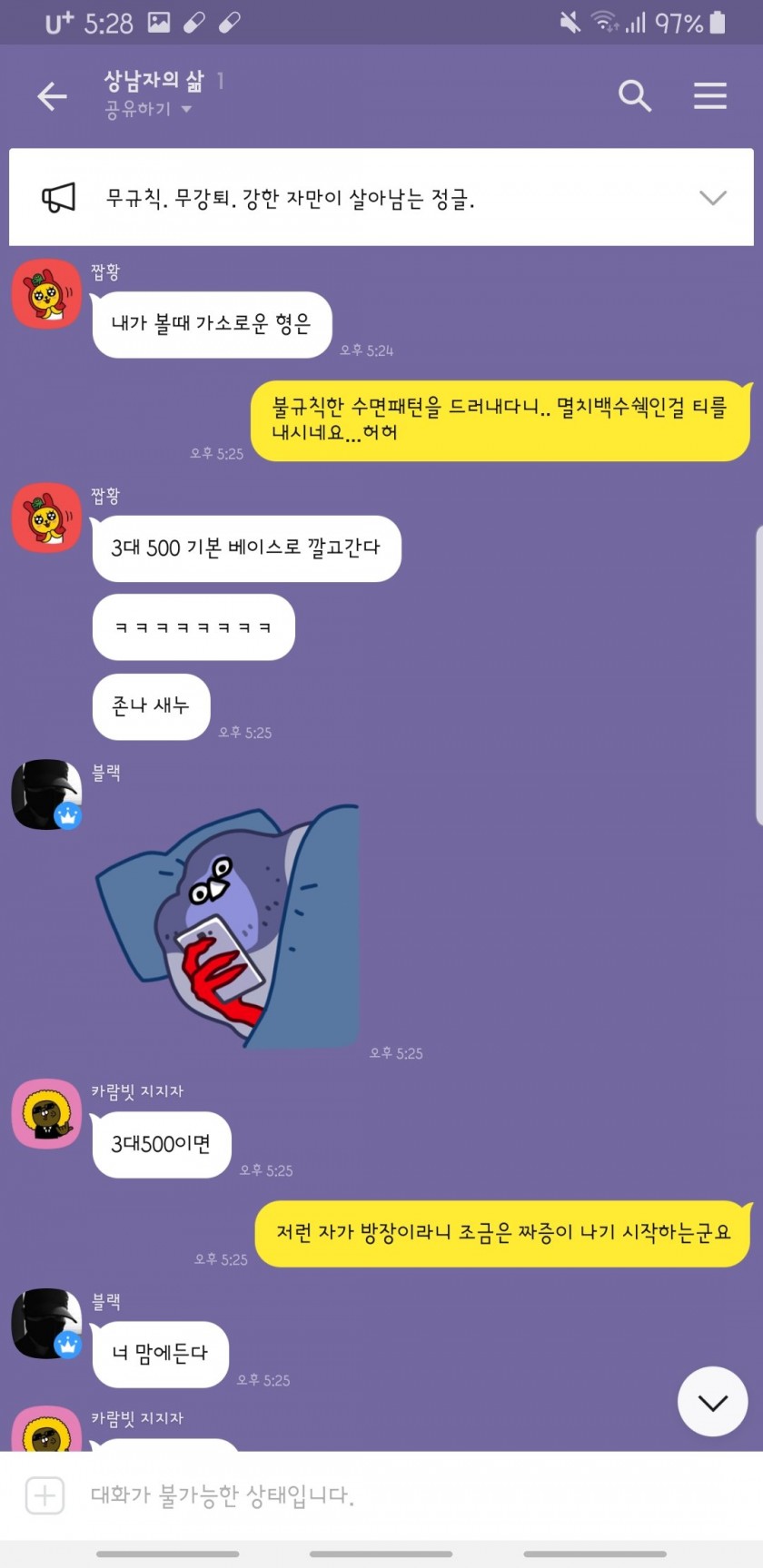Image resolution: width=763 pixels, height=1568 pixels.
Task: Search within this chat
Action: [634, 95]
